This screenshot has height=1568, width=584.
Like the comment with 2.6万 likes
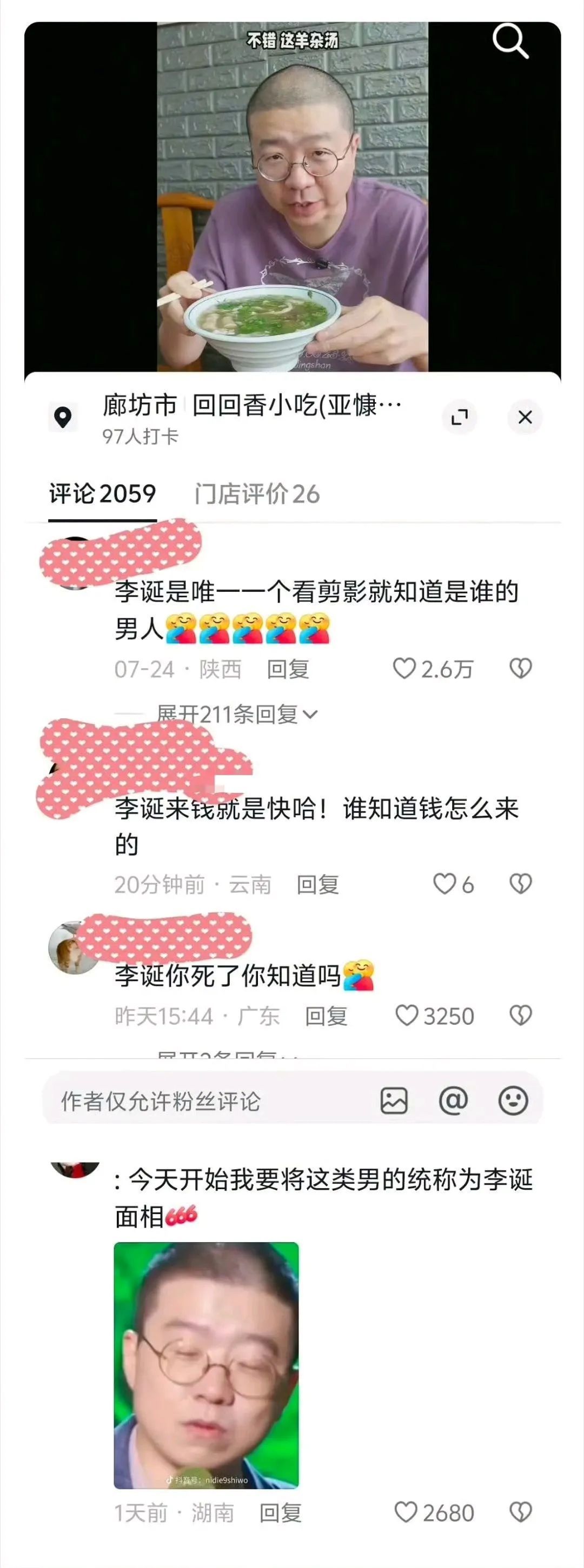pyautogui.click(x=404, y=669)
